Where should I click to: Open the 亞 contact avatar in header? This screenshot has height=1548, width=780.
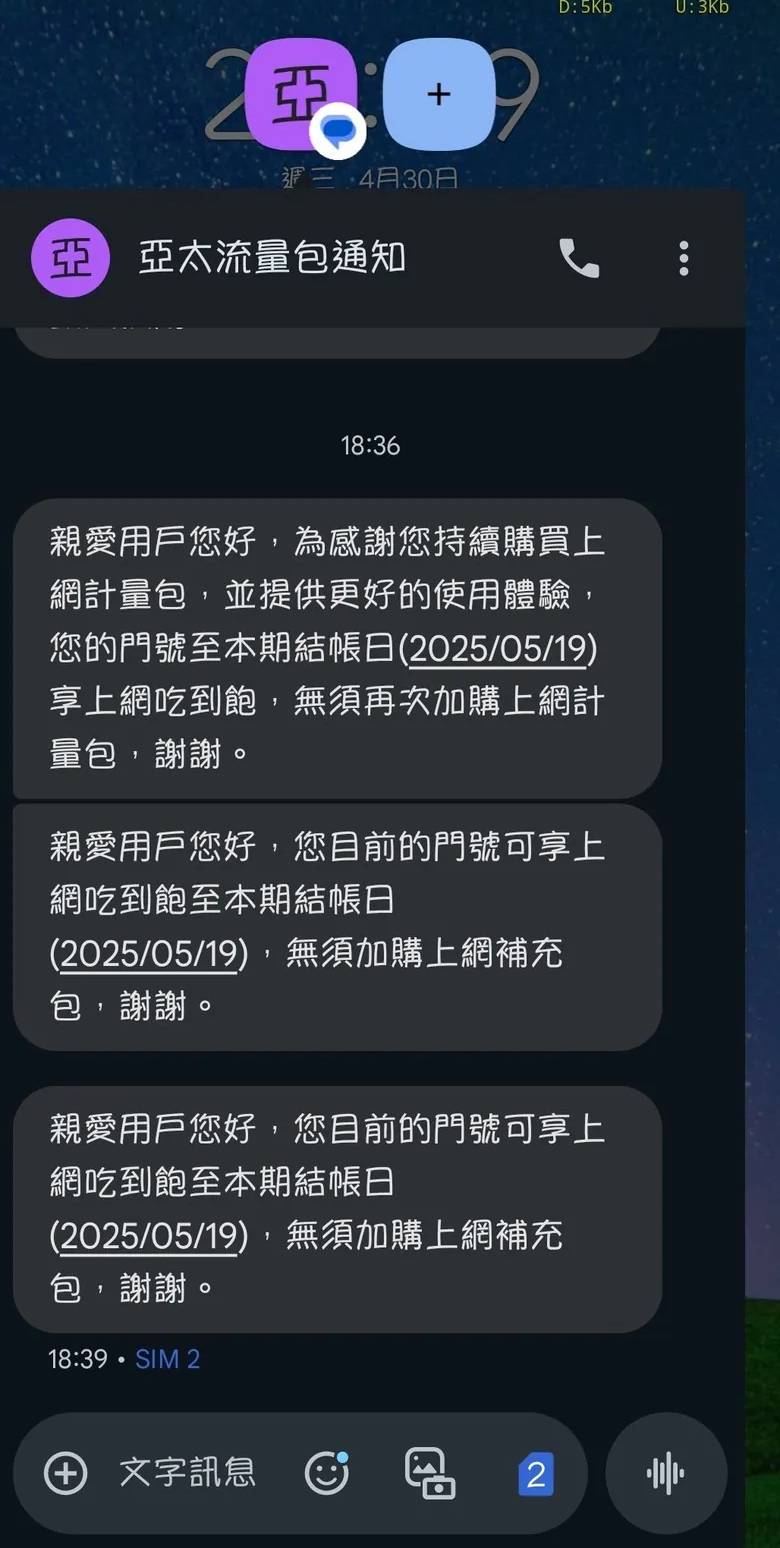click(70, 258)
